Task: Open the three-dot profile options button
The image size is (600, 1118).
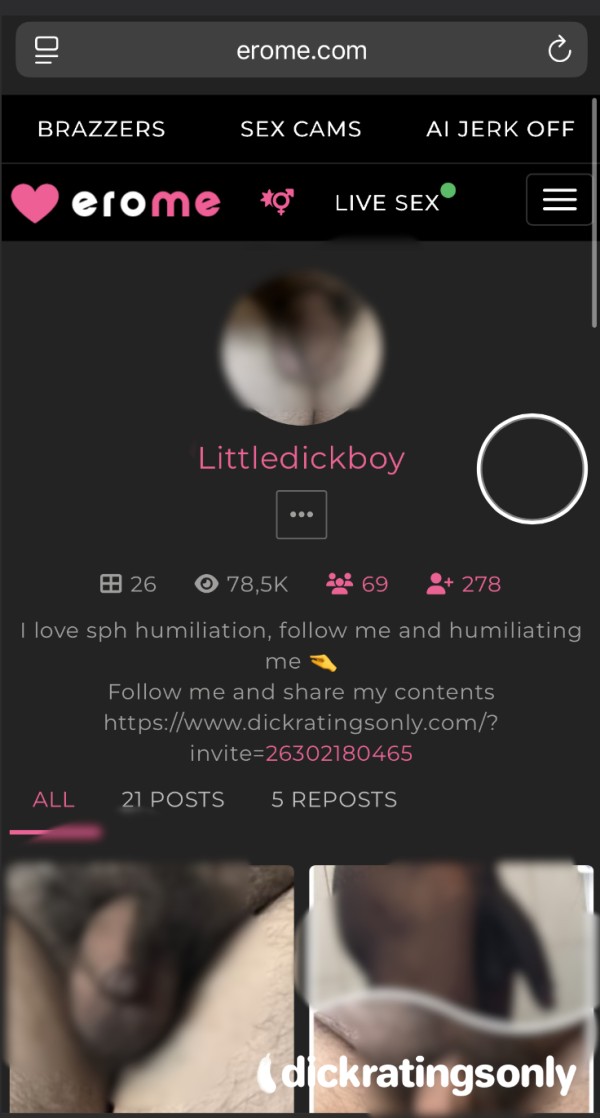Action: 301,514
